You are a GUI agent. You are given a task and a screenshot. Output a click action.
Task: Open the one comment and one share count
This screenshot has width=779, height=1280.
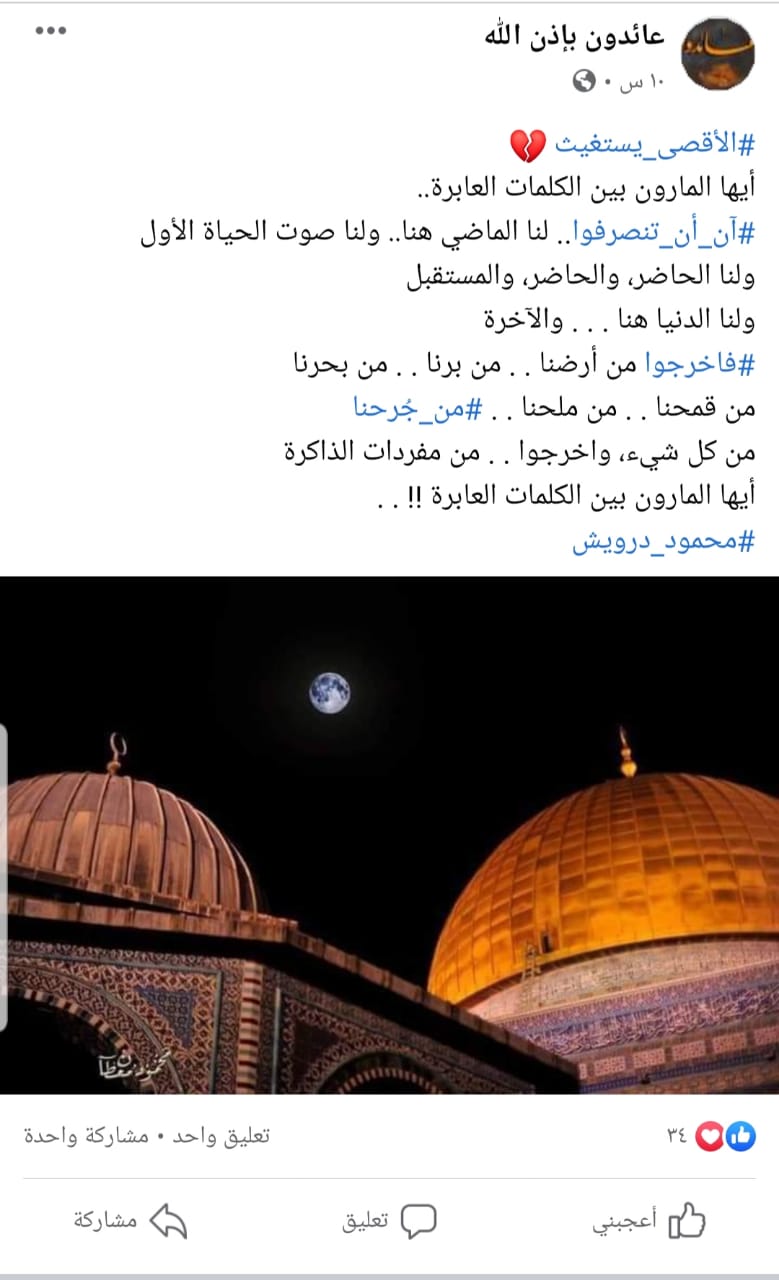click(146, 1136)
